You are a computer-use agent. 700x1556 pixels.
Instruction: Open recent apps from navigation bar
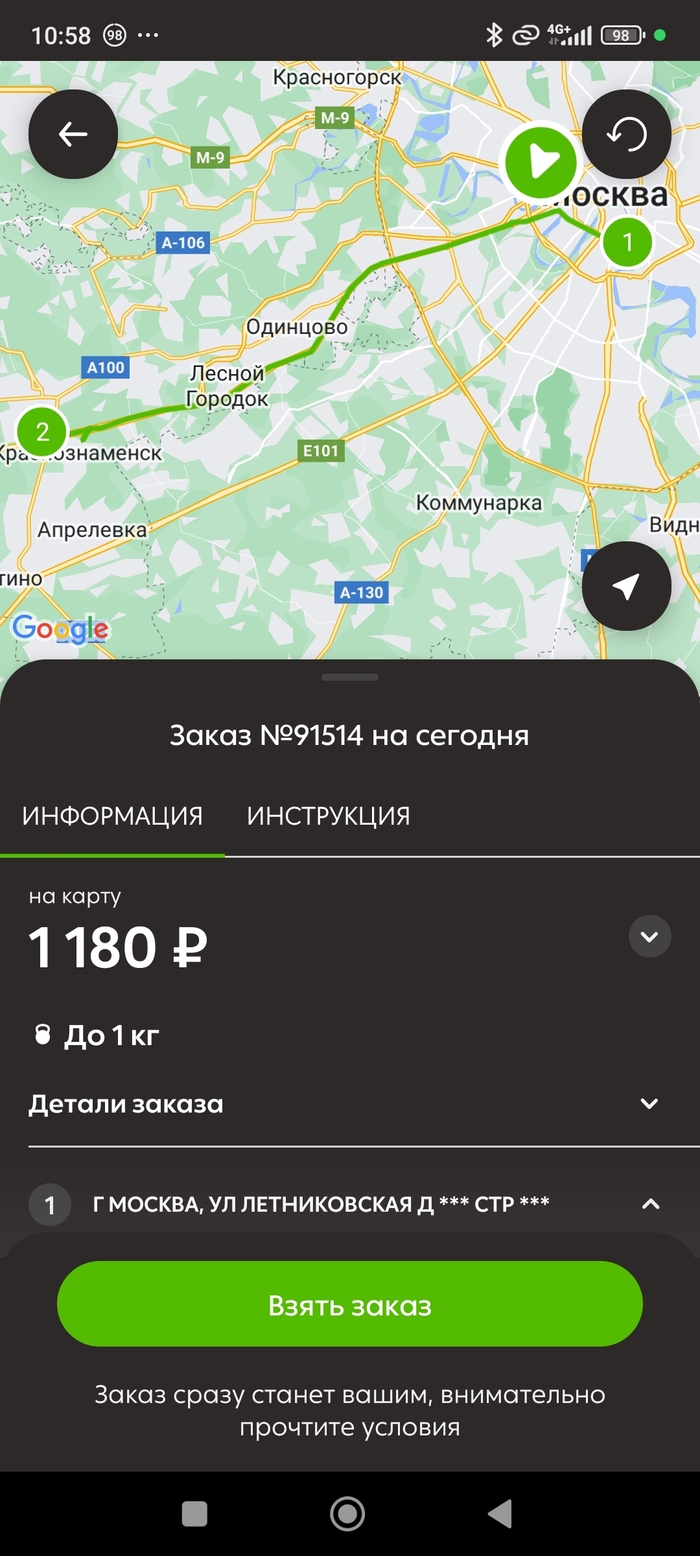195,1514
